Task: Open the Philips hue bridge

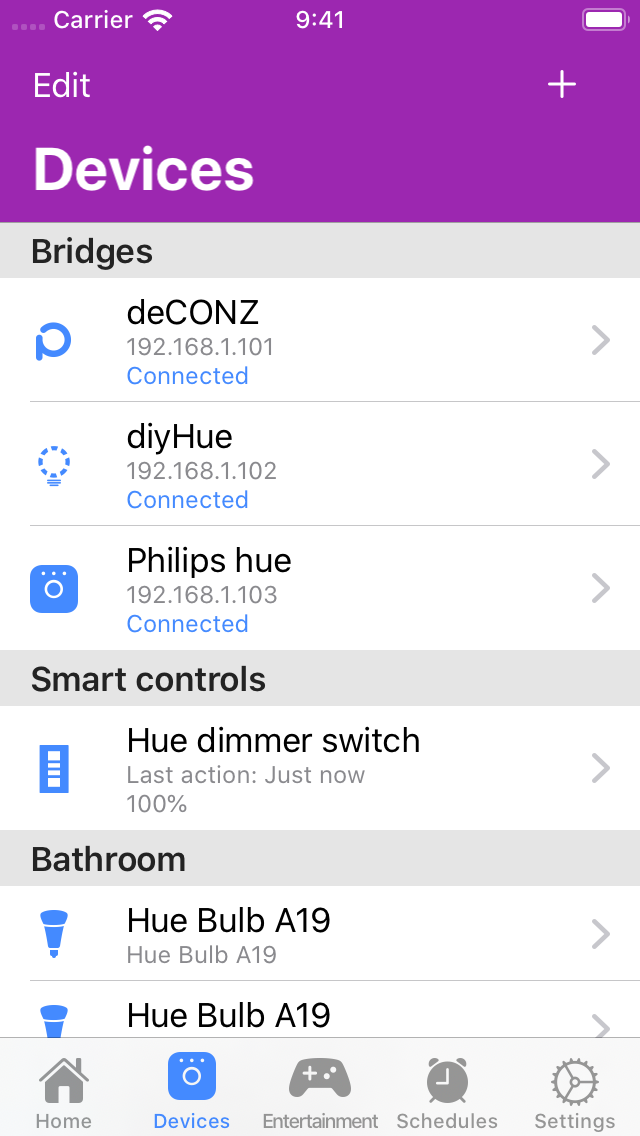Action: (320, 588)
